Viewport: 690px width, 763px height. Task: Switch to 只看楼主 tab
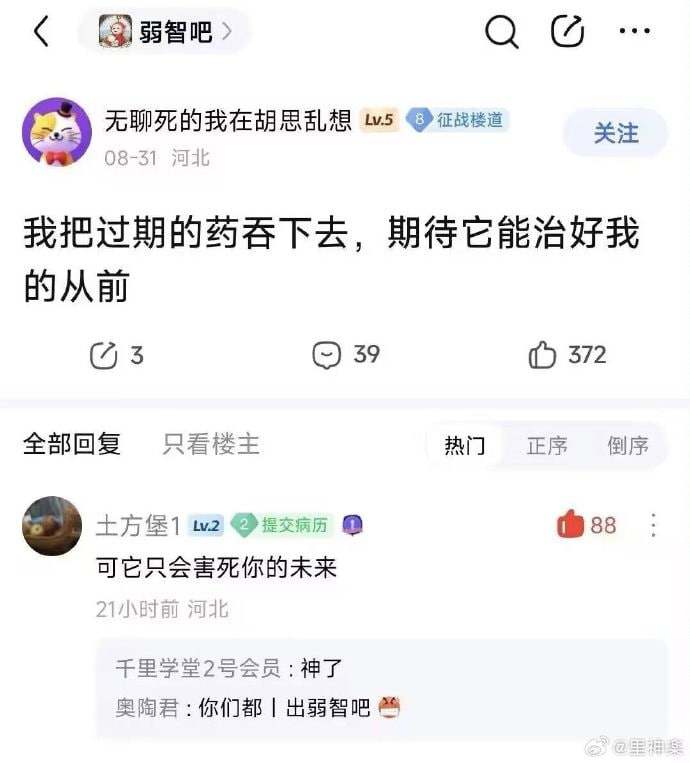pyautogui.click(x=211, y=444)
